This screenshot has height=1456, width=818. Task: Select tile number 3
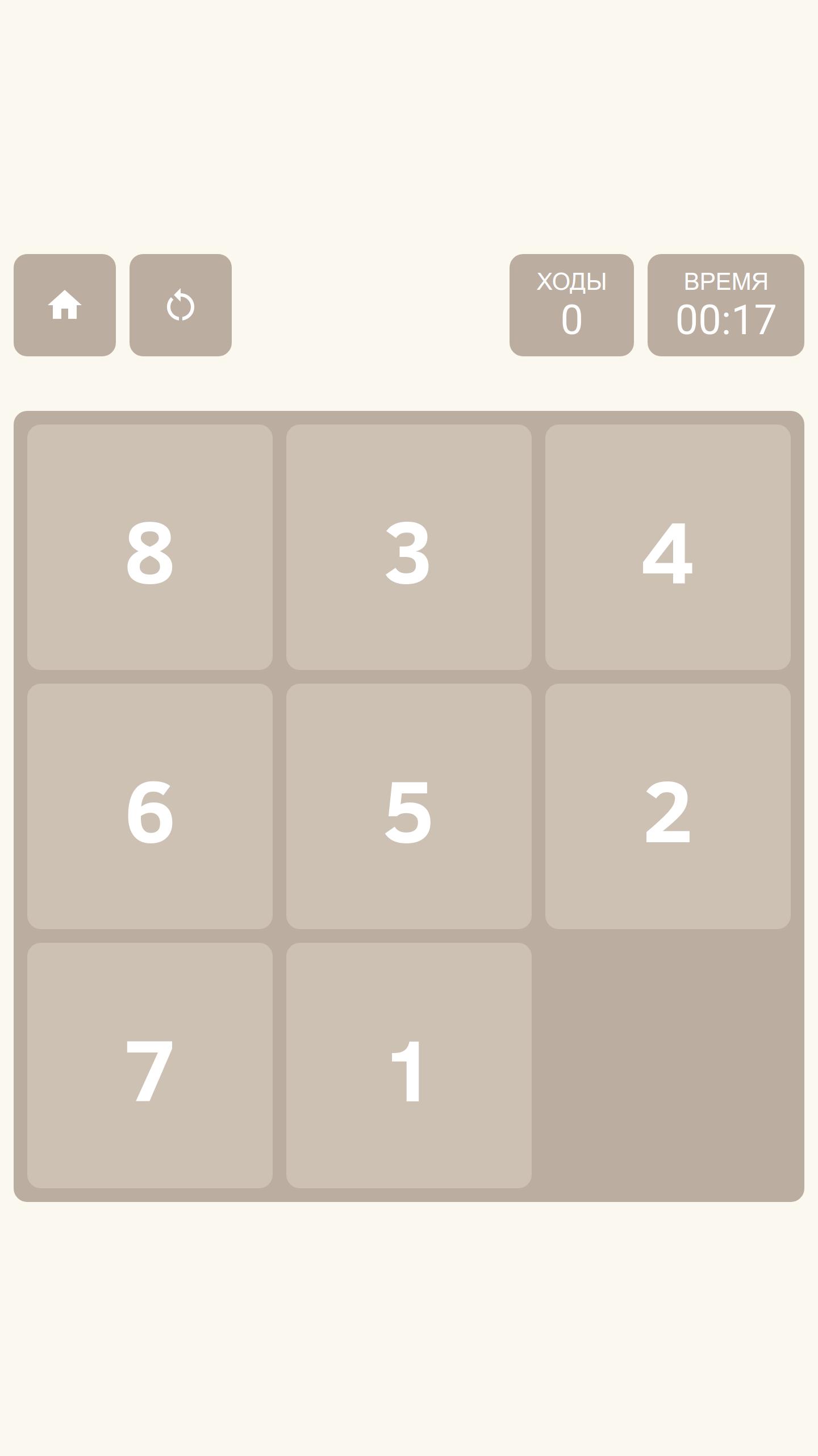click(x=409, y=547)
